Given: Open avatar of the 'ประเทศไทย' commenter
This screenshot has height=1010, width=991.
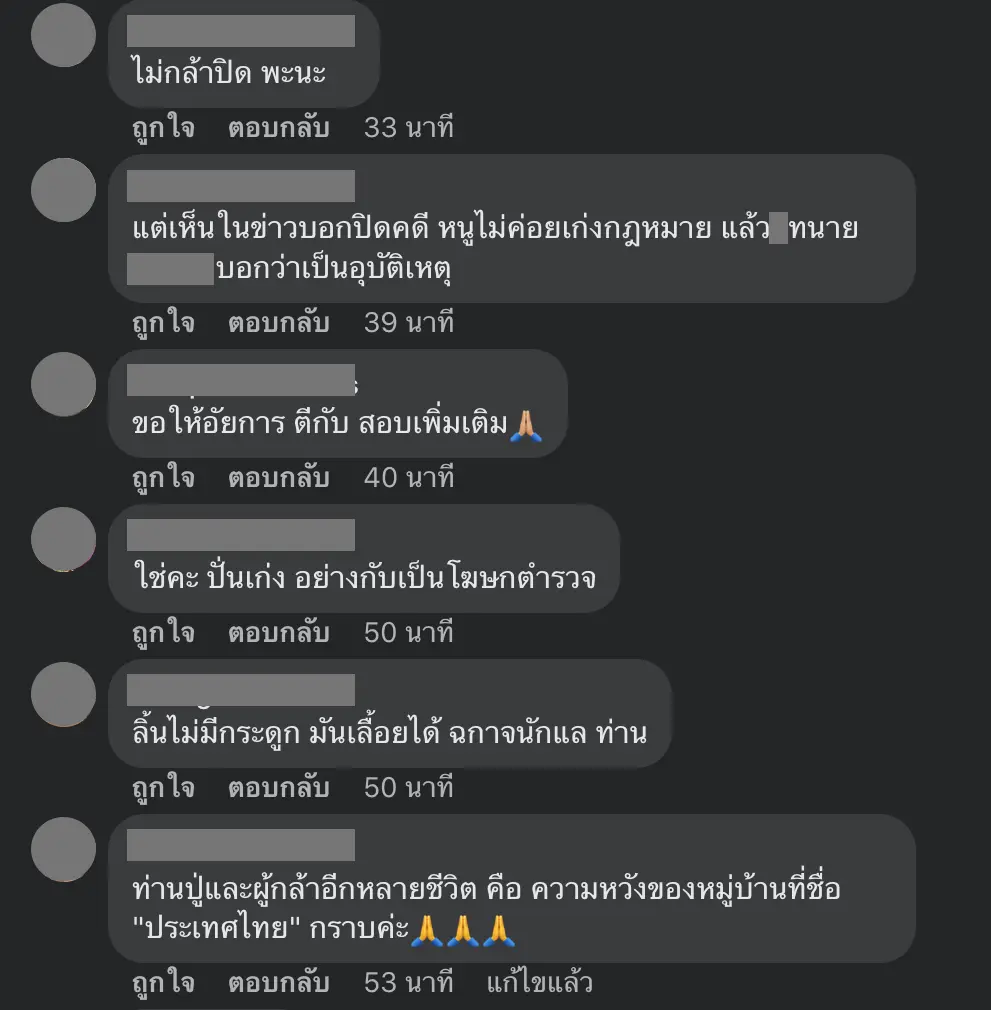Looking at the screenshot, I should 63,849.
